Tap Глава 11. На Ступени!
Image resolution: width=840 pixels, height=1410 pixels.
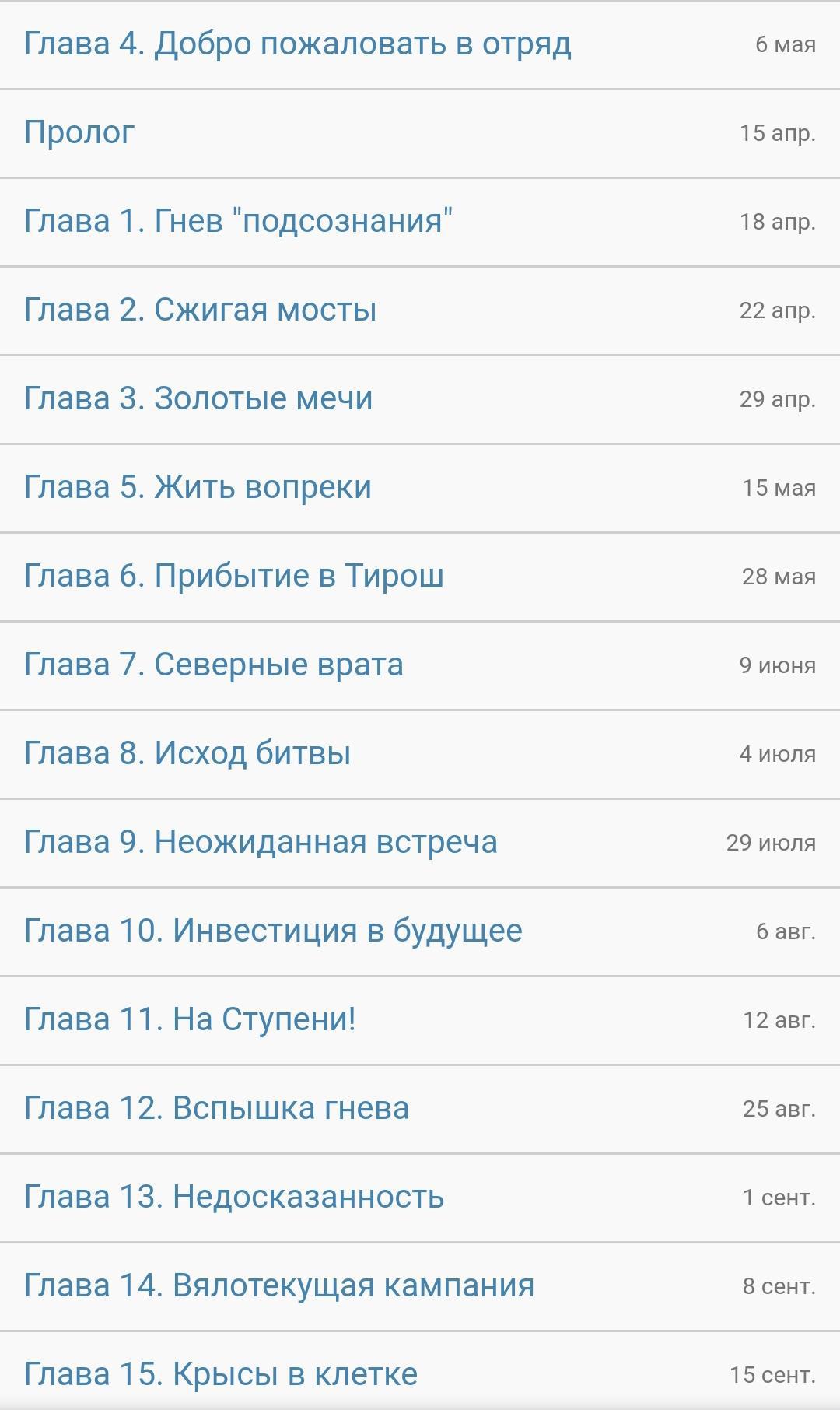pos(190,1020)
